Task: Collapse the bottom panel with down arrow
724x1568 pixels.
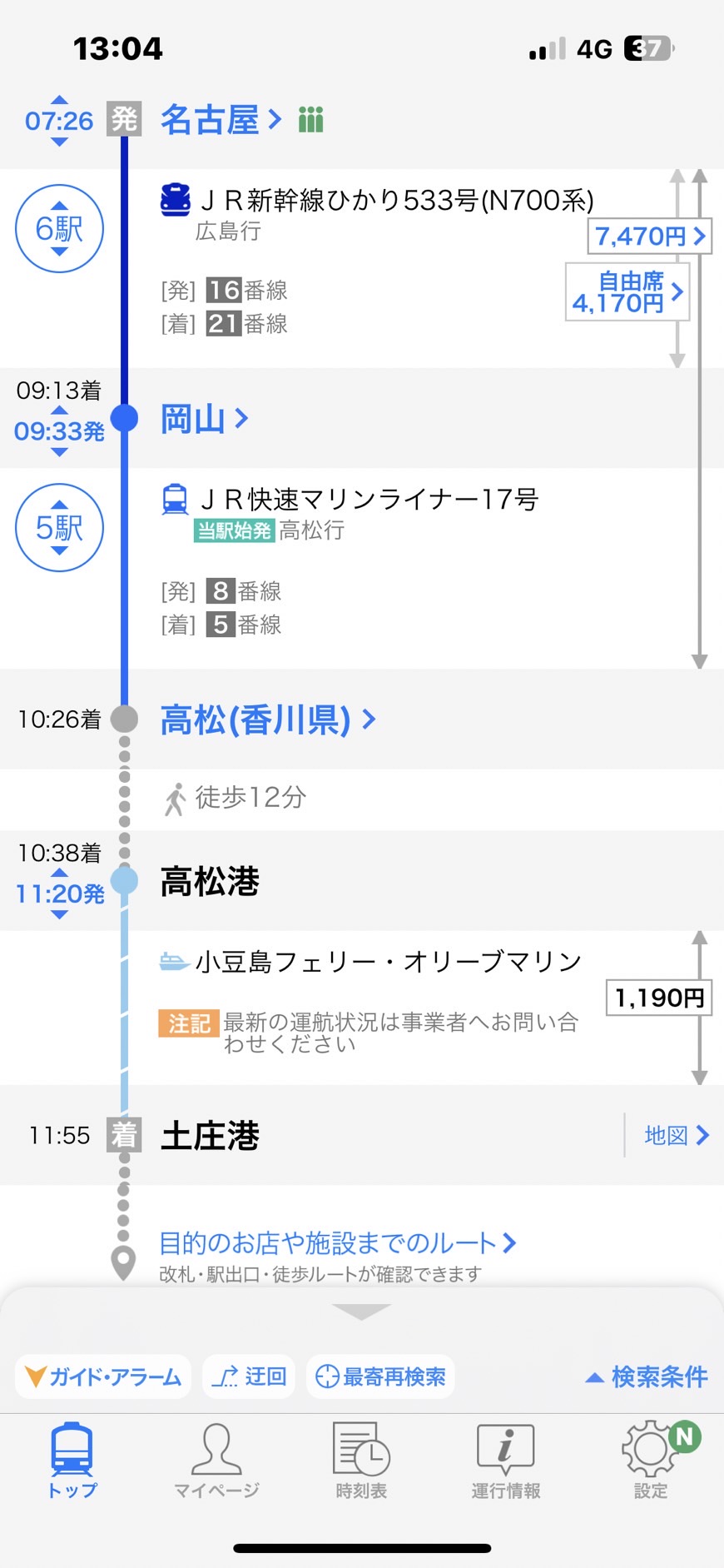Action: click(361, 1312)
